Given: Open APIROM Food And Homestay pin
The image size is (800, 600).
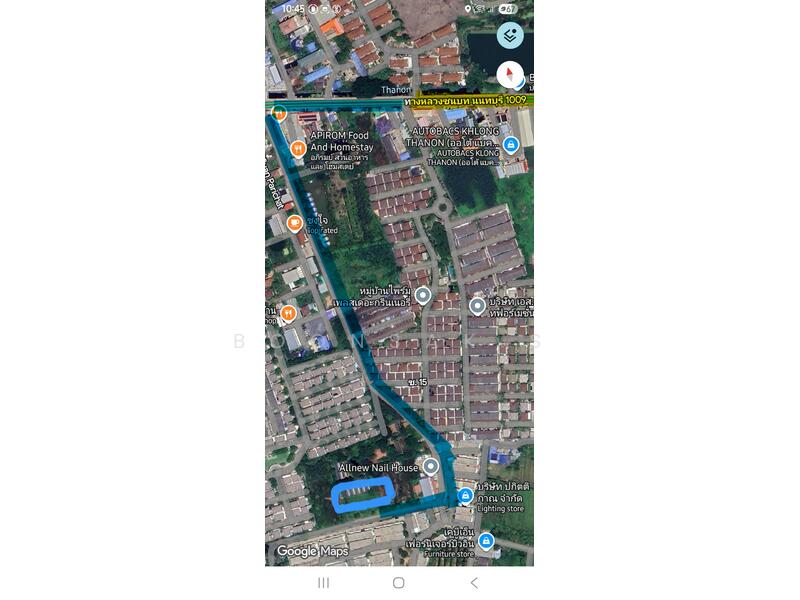Looking at the screenshot, I should click(x=297, y=149).
